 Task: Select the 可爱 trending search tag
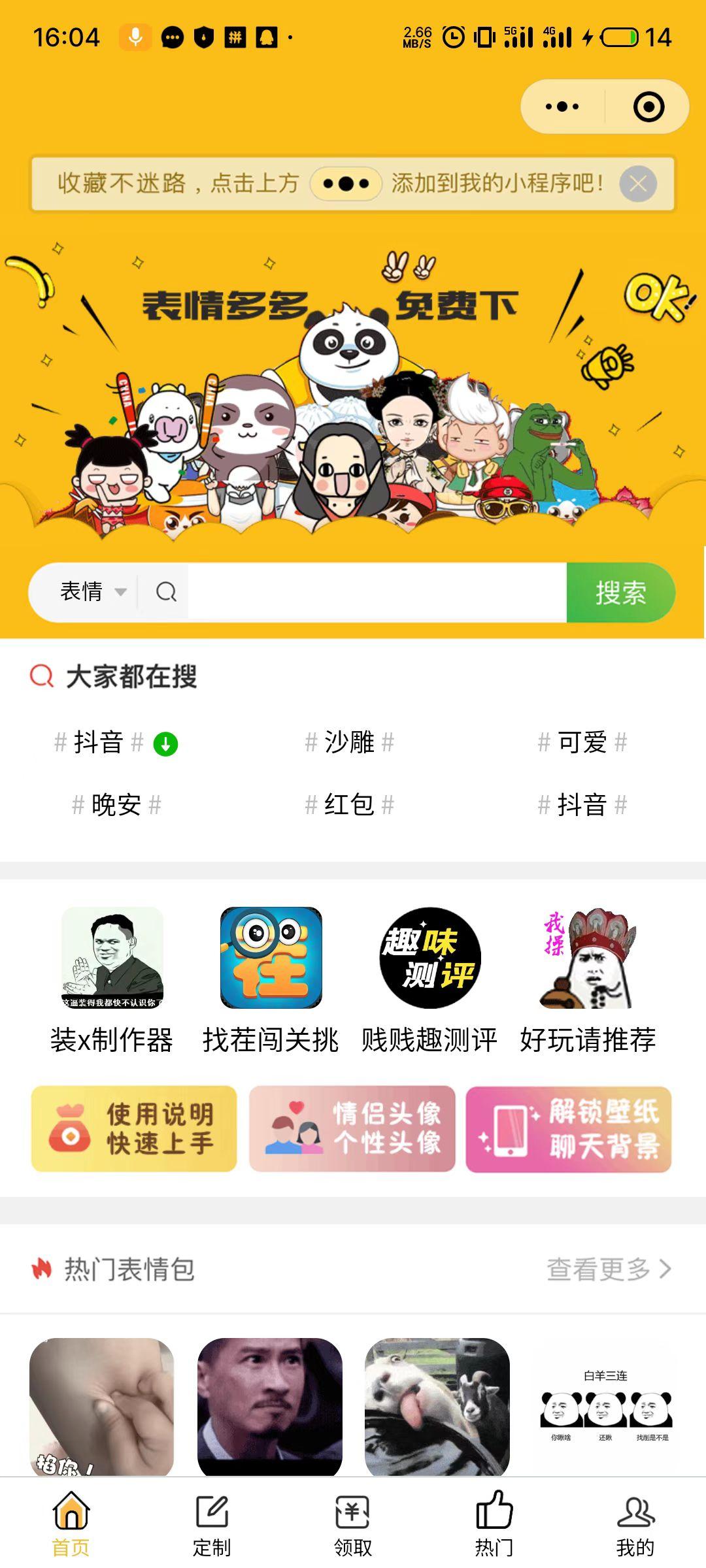pos(582,742)
